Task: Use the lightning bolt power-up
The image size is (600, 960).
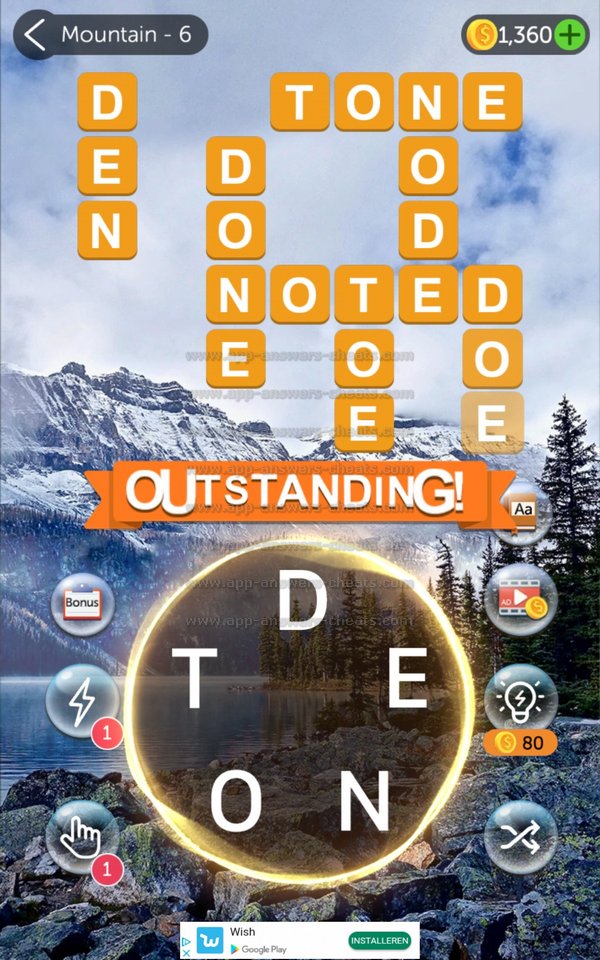Action: pyautogui.click(x=81, y=701)
